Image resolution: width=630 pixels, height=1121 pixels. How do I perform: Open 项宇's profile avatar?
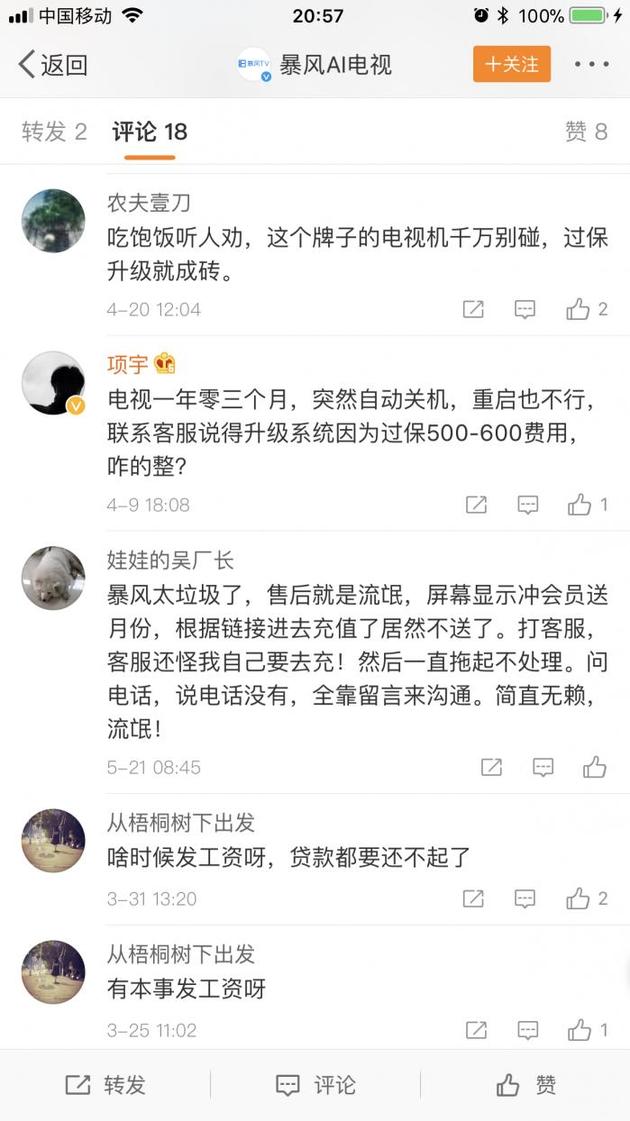(x=53, y=383)
